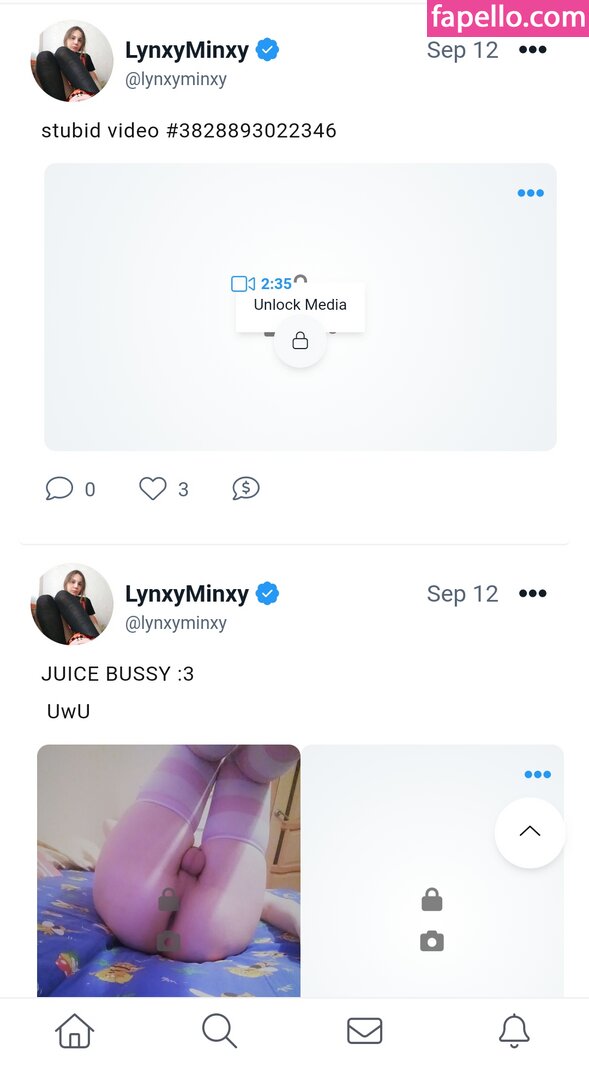The width and height of the screenshot is (589, 1080).
Task: Open blue dots menu on locked video
Action: coord(530,193)
